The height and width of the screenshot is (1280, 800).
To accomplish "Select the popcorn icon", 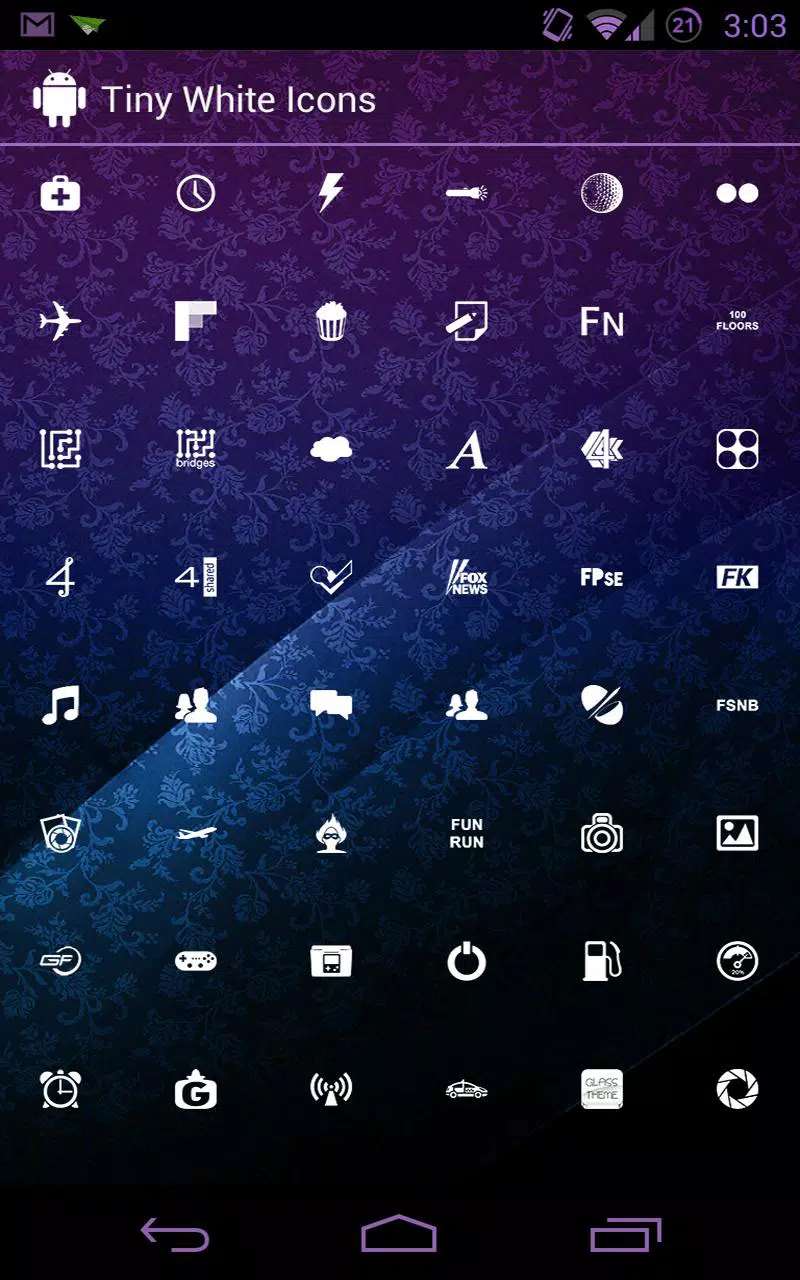I will 332,321.
